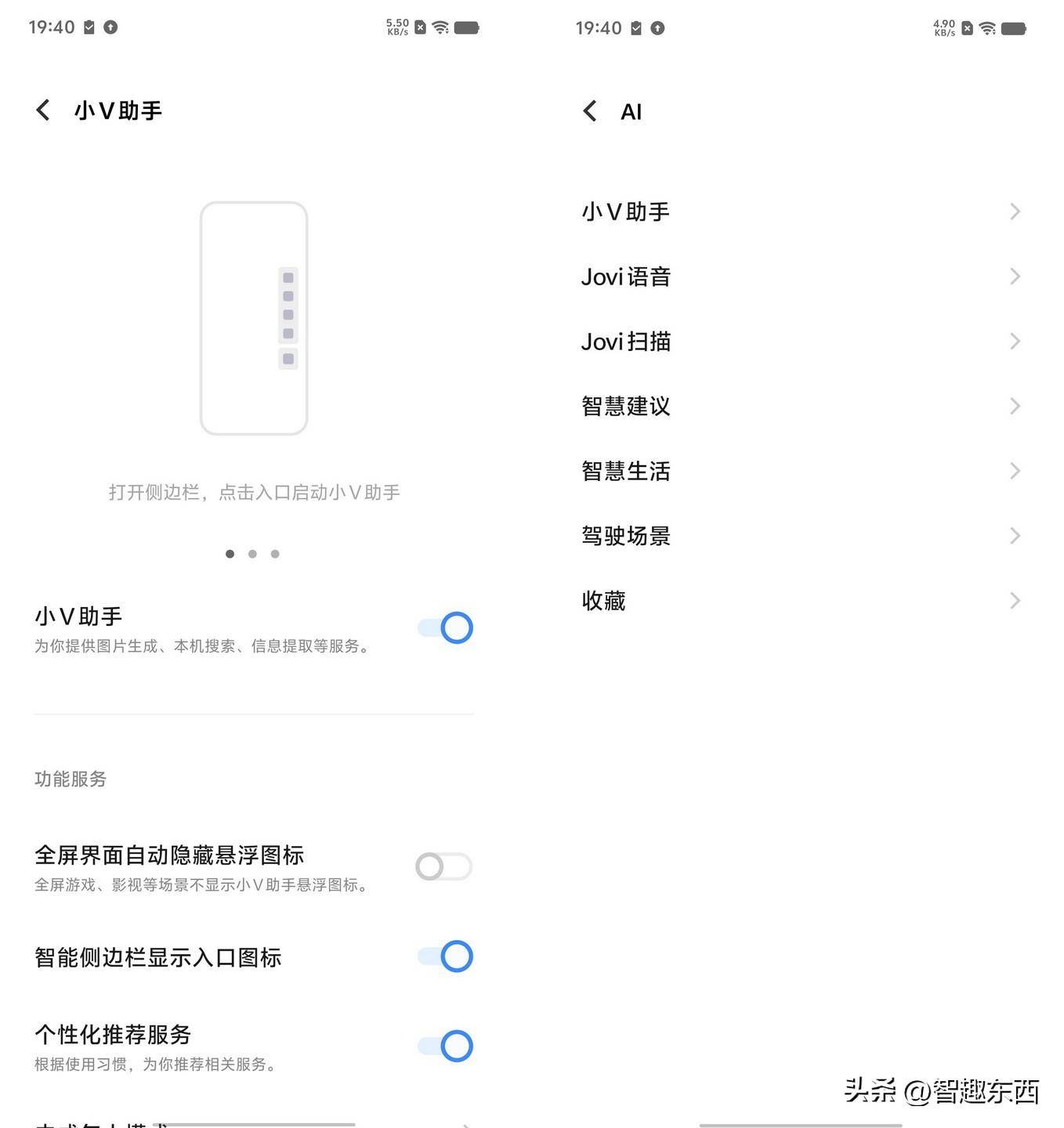Go back from the AI settings page
The width and height of the screenshot is (1064, 1128).
click(591, 111)
